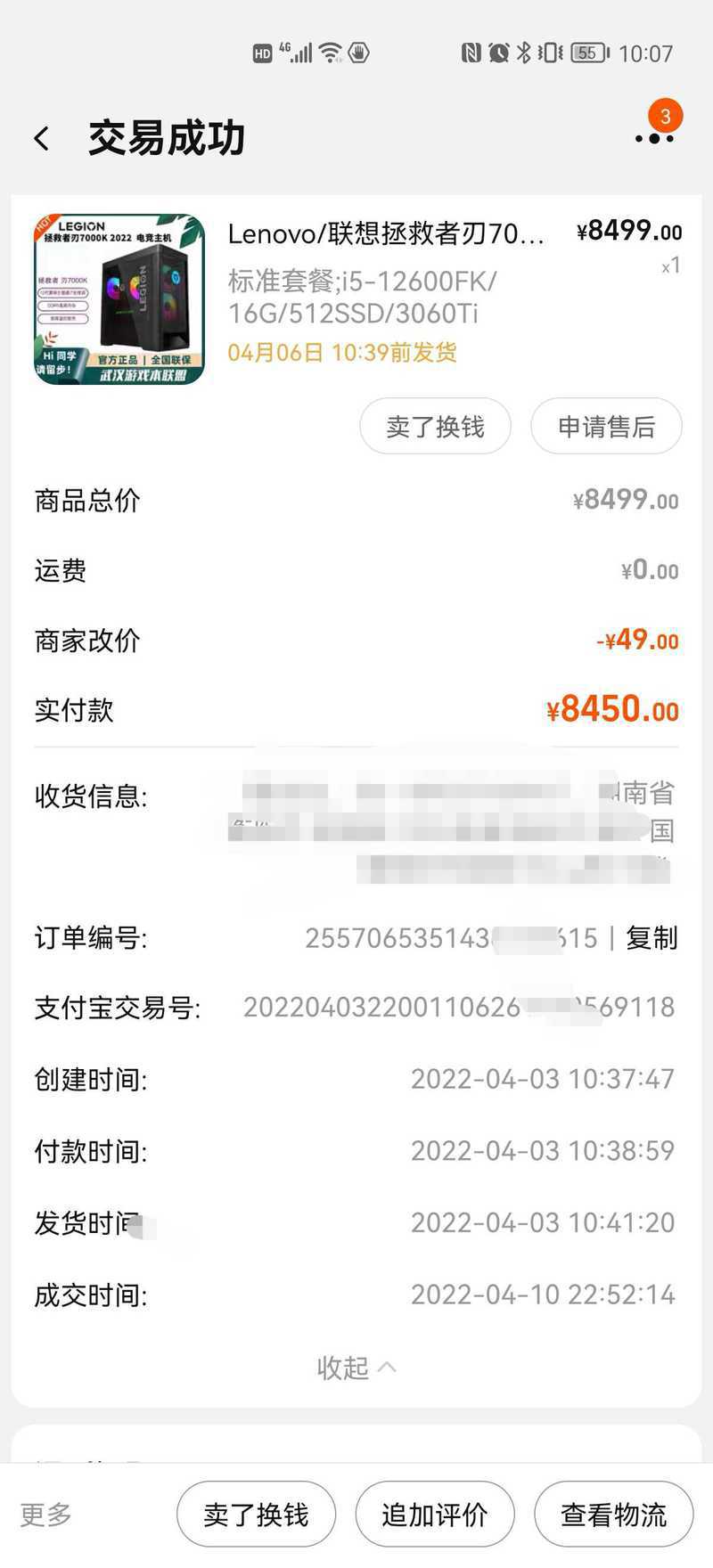Open the Lenovo 拯救者 product thumbnail
The image size is (713, 1568).
pyautogui.click(x=119, y=299)
